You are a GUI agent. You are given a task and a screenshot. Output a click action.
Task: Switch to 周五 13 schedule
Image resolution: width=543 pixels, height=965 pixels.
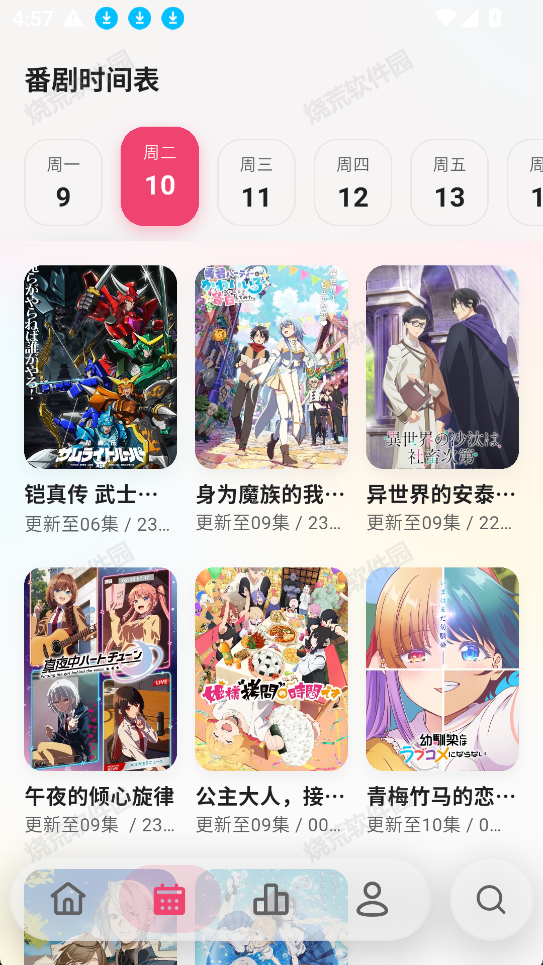449,182
